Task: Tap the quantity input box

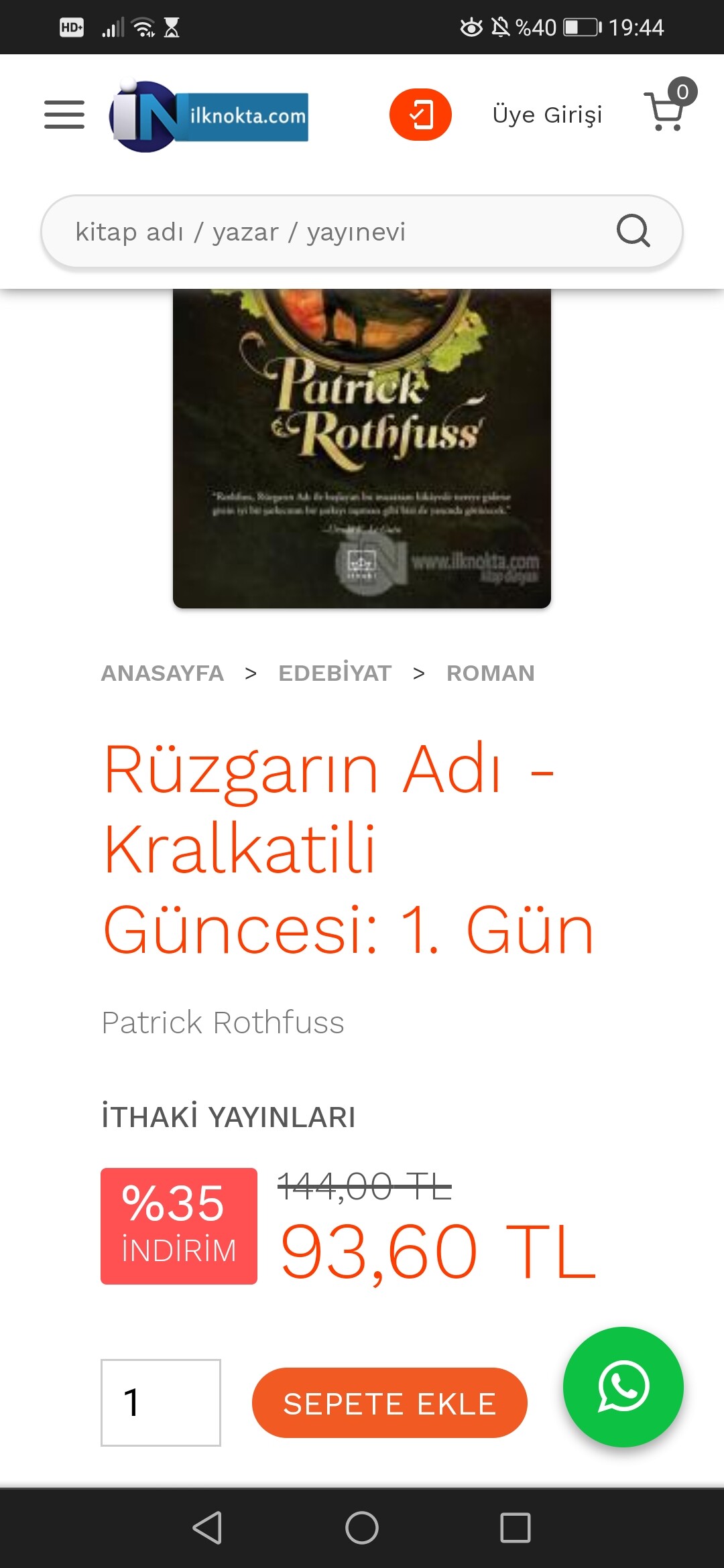Action: [161, 1402]
